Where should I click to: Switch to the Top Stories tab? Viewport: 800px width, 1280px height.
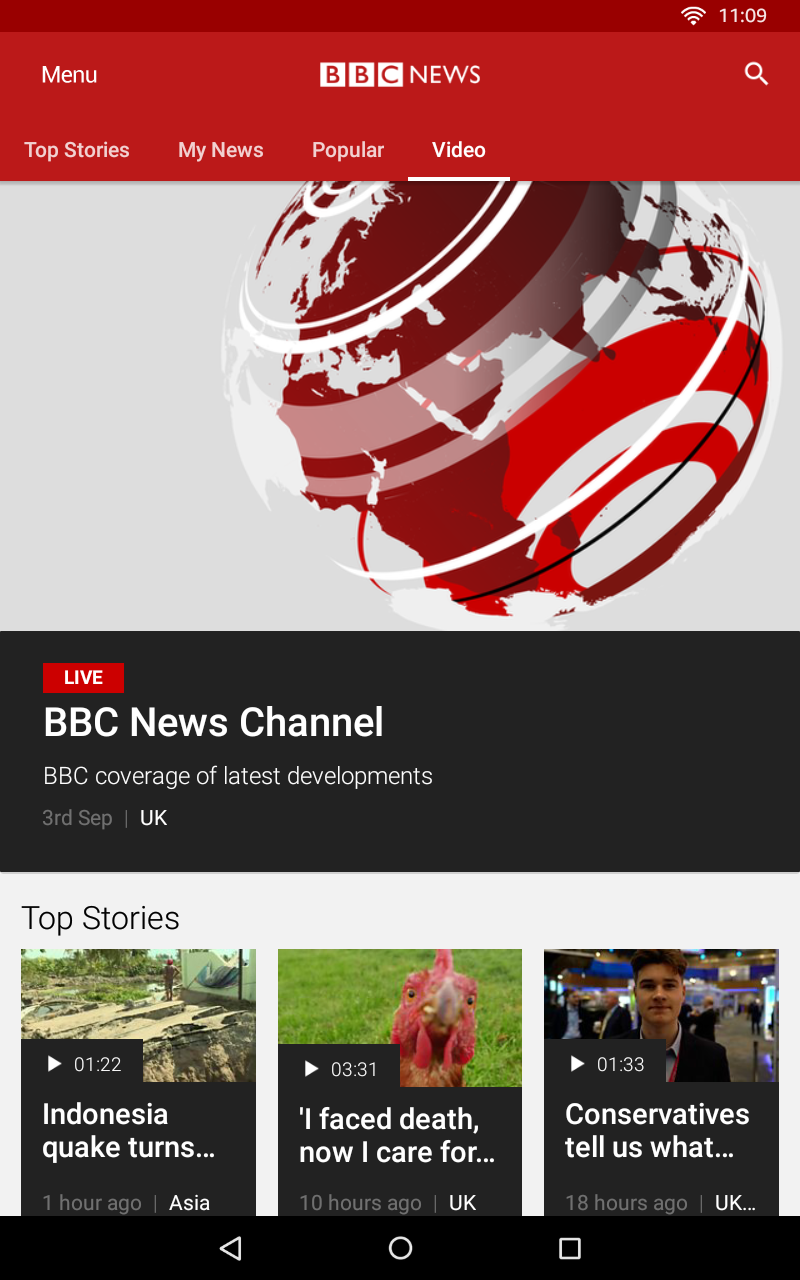pos(77,150)
